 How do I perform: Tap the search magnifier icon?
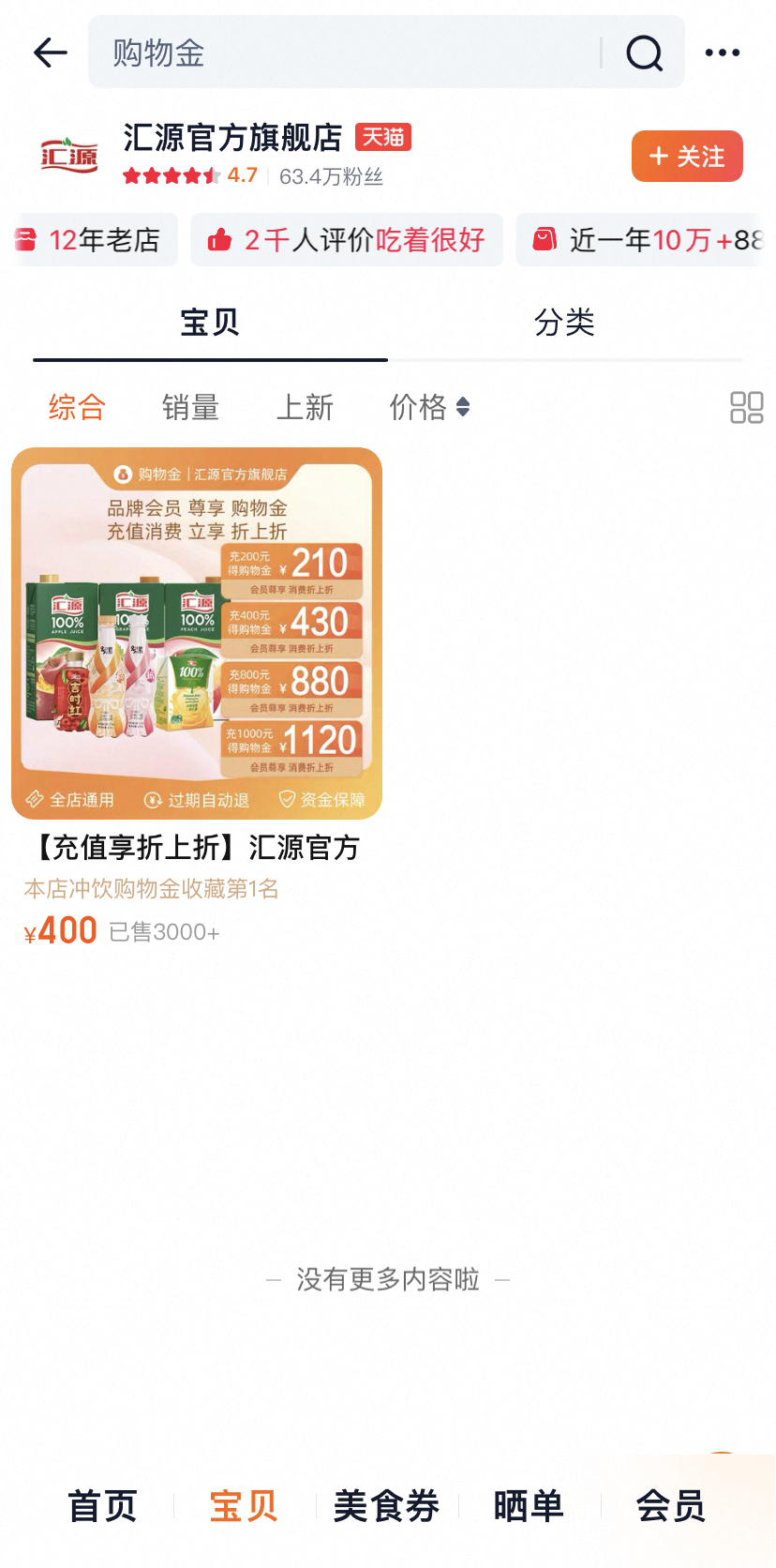point(644,53)
